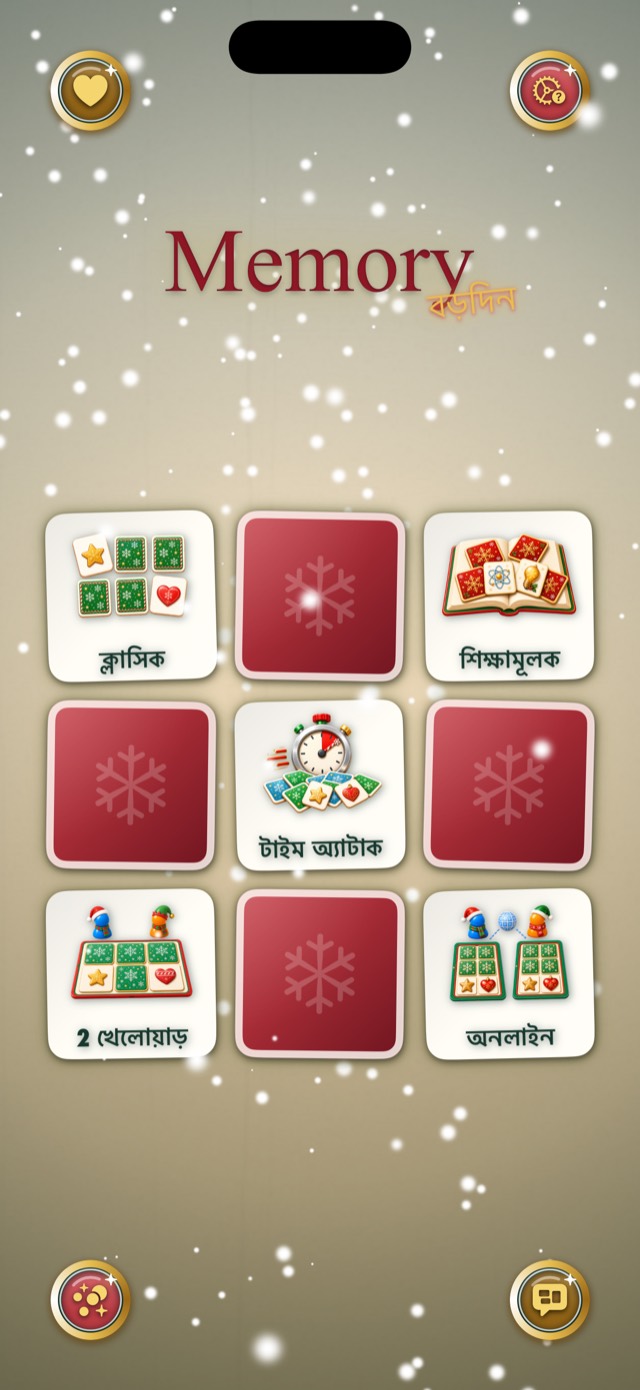Screen dimensions: 640x1390
Task: Open the settings gear icon
Action: [550, 91]
